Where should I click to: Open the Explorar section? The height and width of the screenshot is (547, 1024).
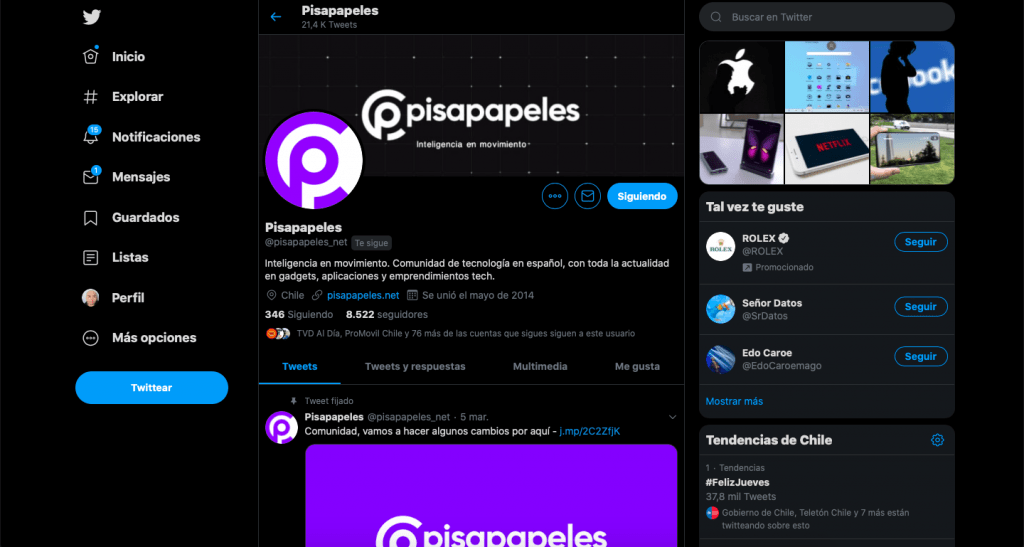tap(137, 97)
